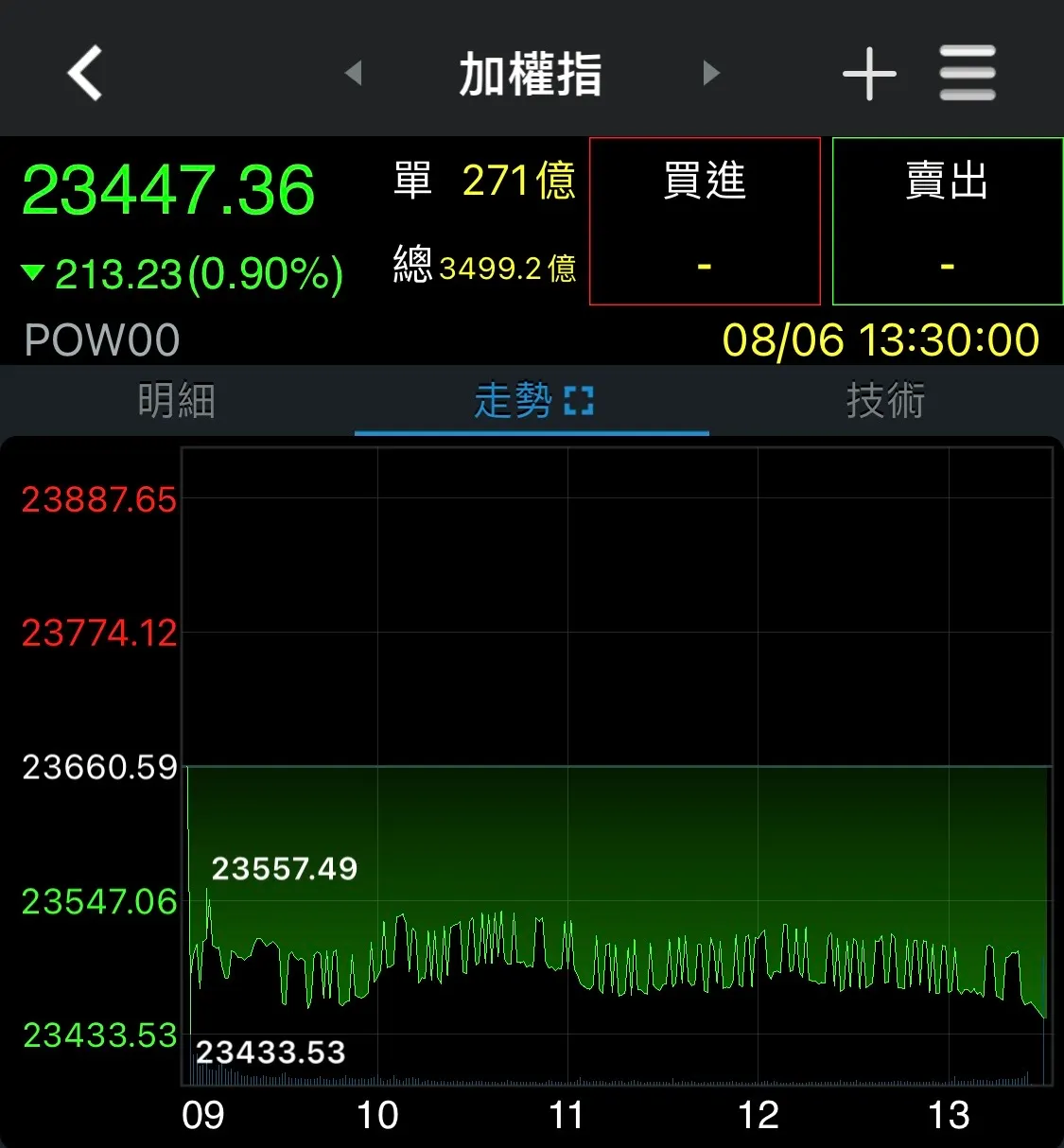Screen dimensions: 1064x1148
Task: Tap the timestamp 08/06 13:30:00
Action: pos(881,339)
